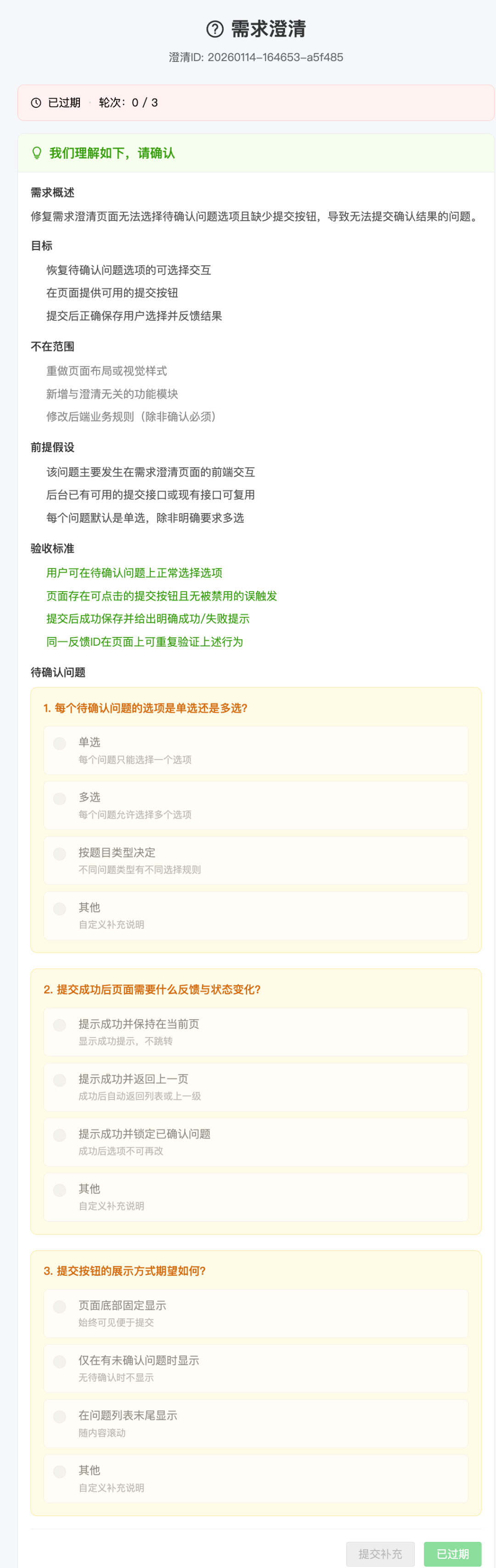Select 其他 under question 2 提交成功后反馈
This screenshot has width=496, height=1568.
[x=60, y=1189]
